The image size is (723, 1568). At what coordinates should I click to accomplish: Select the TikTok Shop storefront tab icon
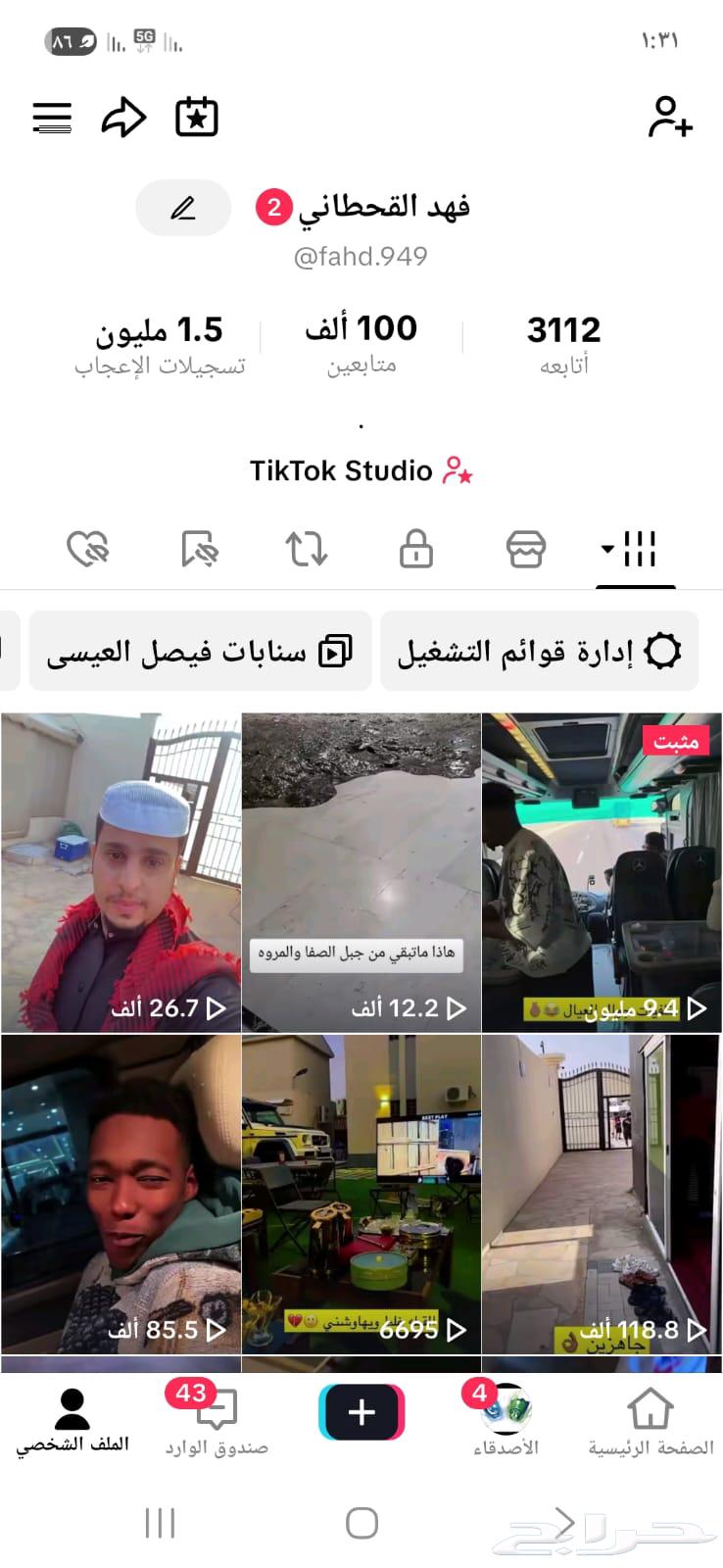[525, 550]
